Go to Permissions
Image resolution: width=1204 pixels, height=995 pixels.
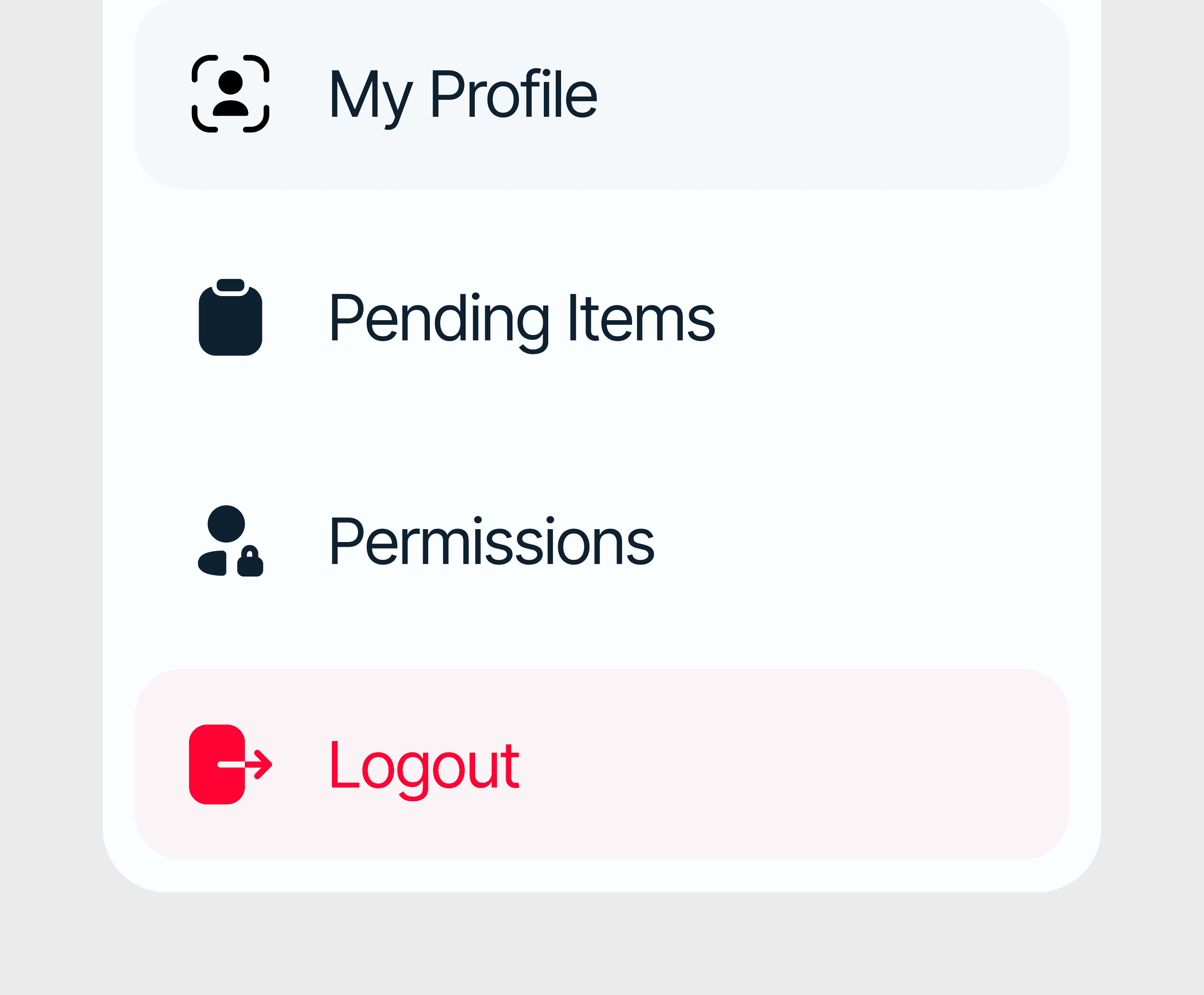[491, 541]
